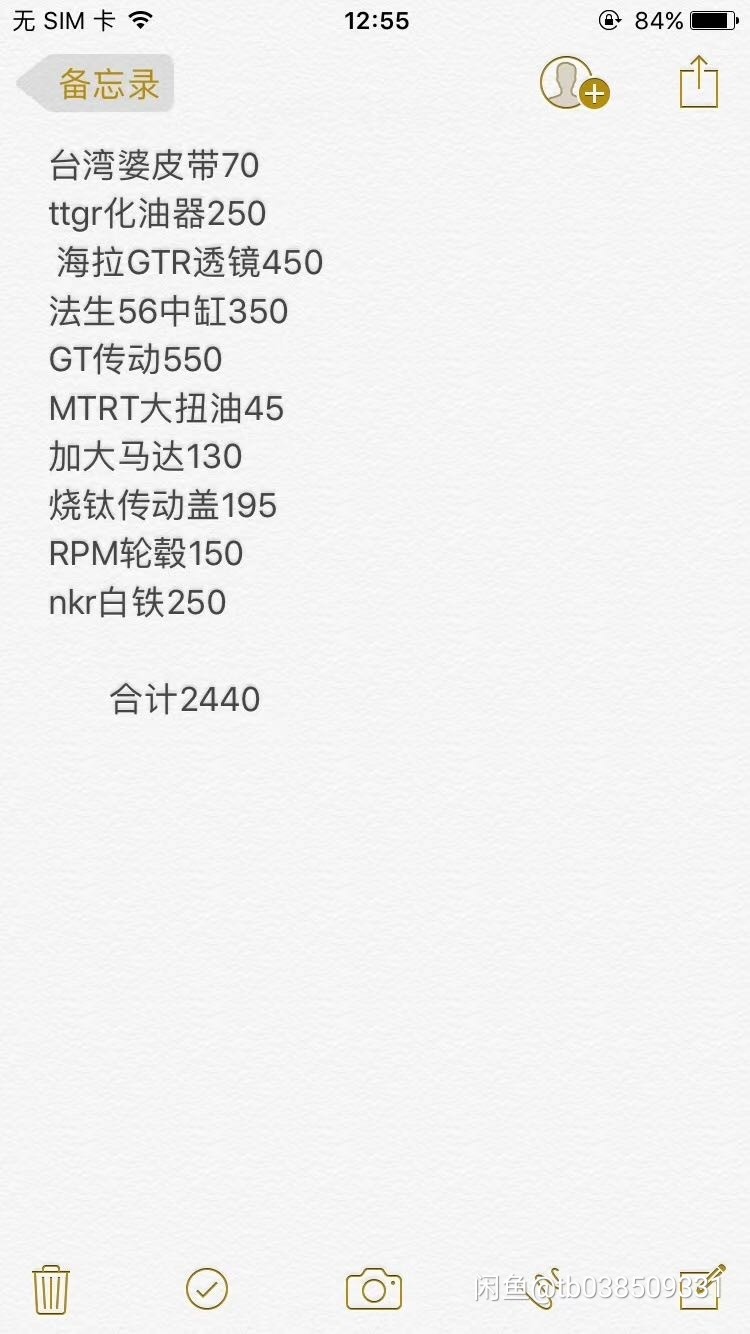Viewport: 750px width, 1334px height.
Task: Open the camera to add a photo
Action: click(x=373, y=1288)
